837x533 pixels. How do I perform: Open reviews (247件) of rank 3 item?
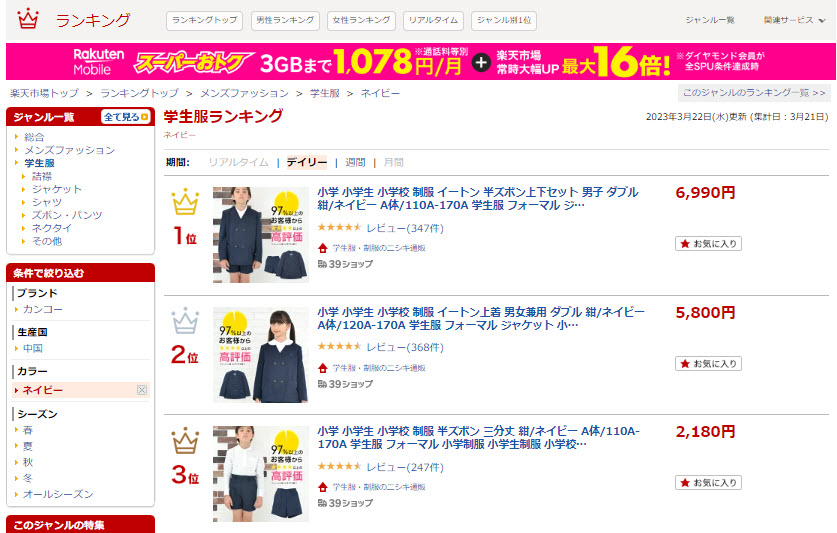404,467
